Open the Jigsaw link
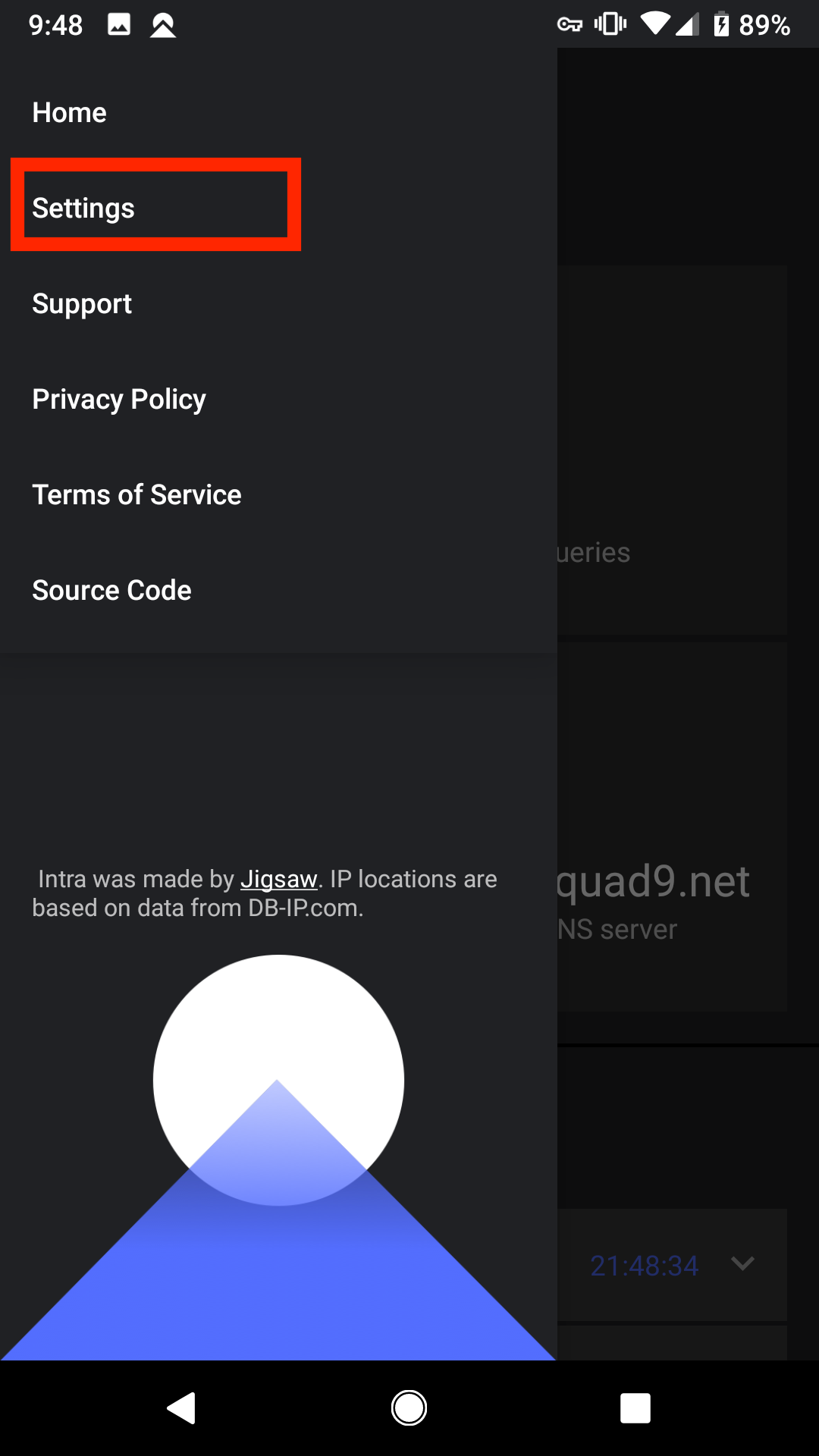Screen dimensions: 819x1456 pyautogui.click(x=279, y=878)
